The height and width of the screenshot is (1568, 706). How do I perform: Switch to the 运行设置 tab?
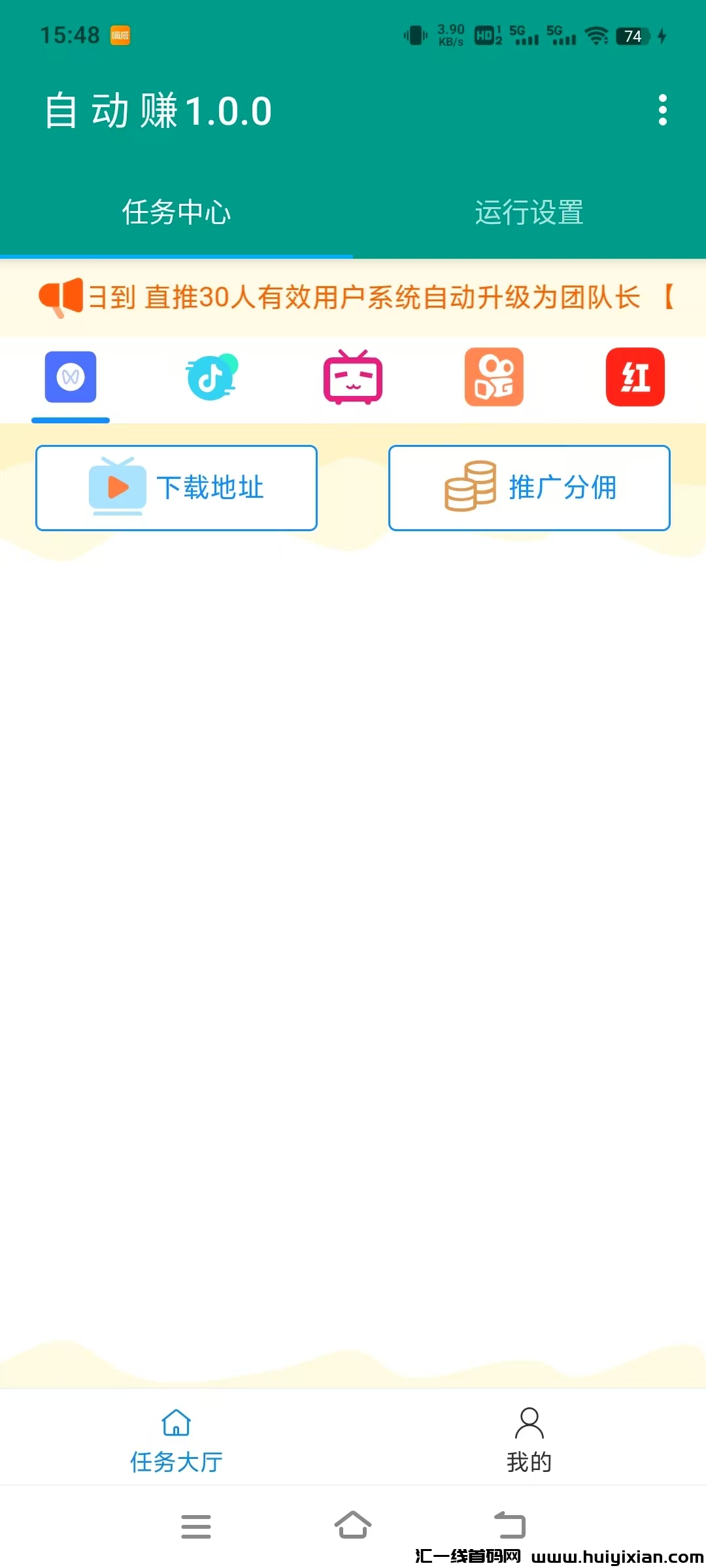tap(529, 213)
